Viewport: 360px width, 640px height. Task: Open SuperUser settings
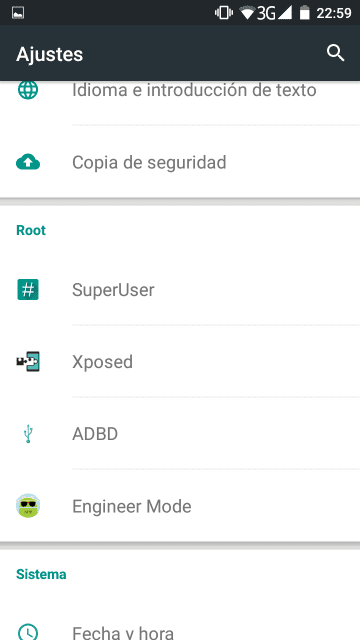tap(180, 290)
